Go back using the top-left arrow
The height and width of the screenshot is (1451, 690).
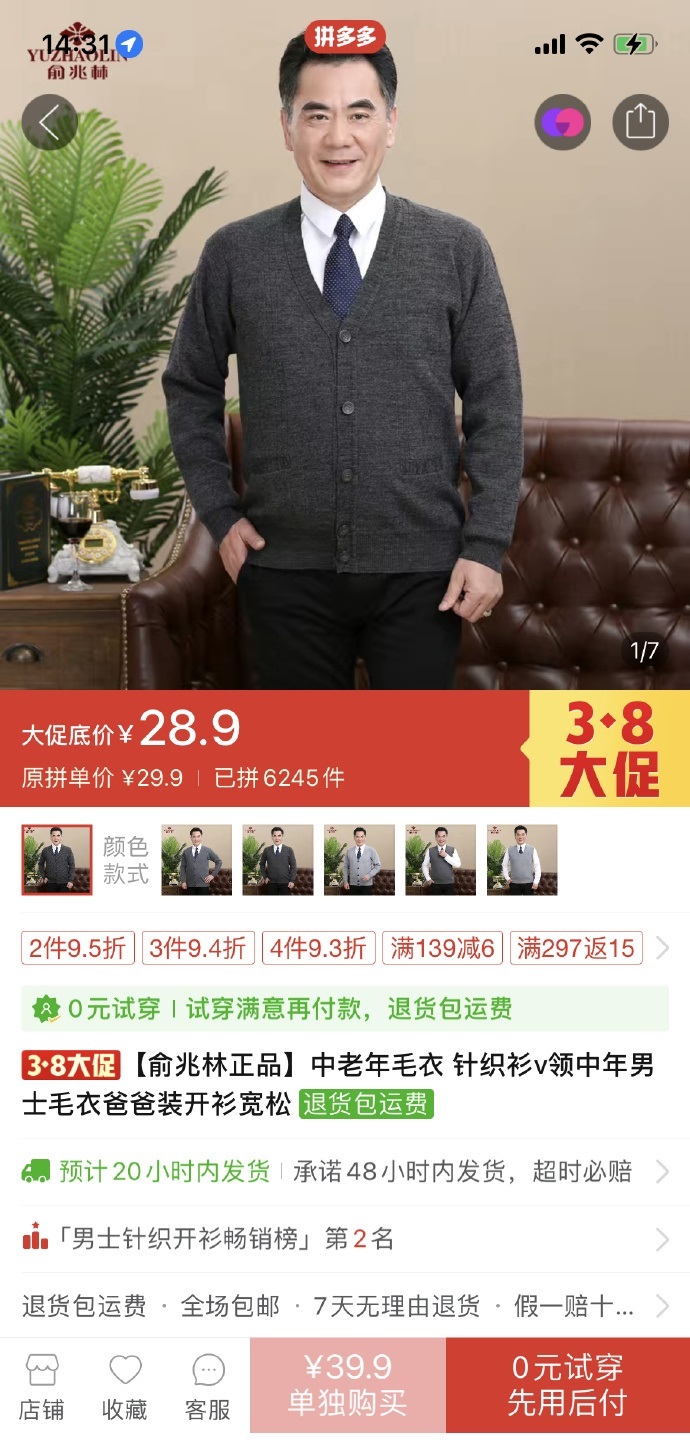[x=49, y=122]
